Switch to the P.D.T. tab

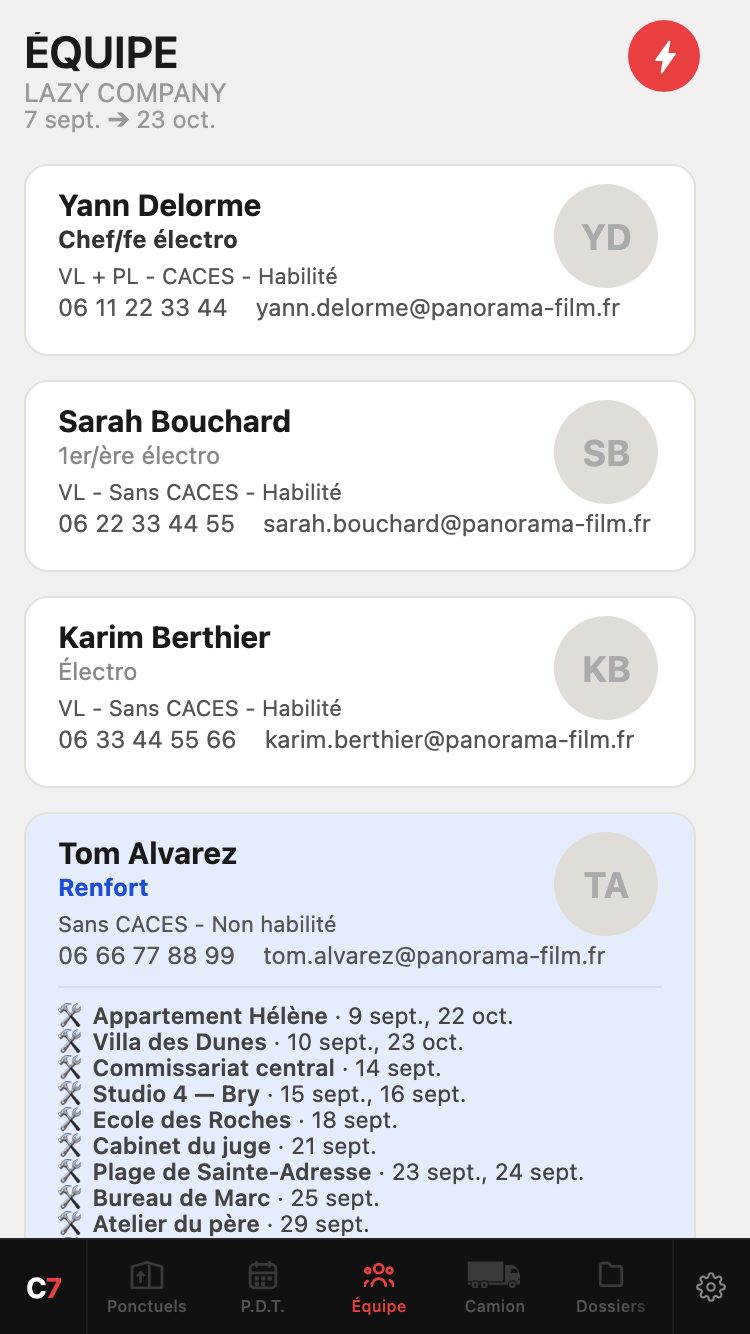[263, 1287]
